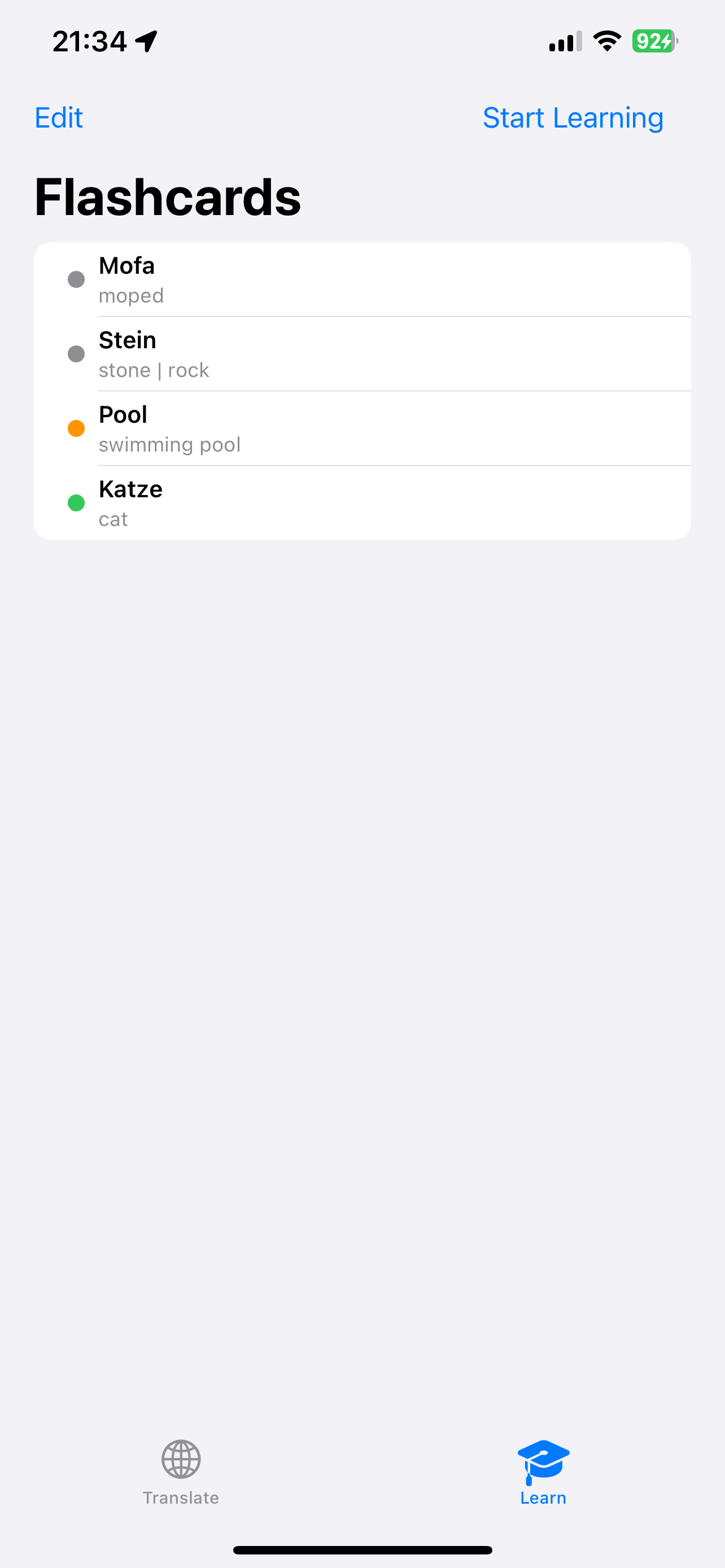View the Katze flashcard
Image resolution: width=725 pixels, height=1568 pixels.
[362, 503]
